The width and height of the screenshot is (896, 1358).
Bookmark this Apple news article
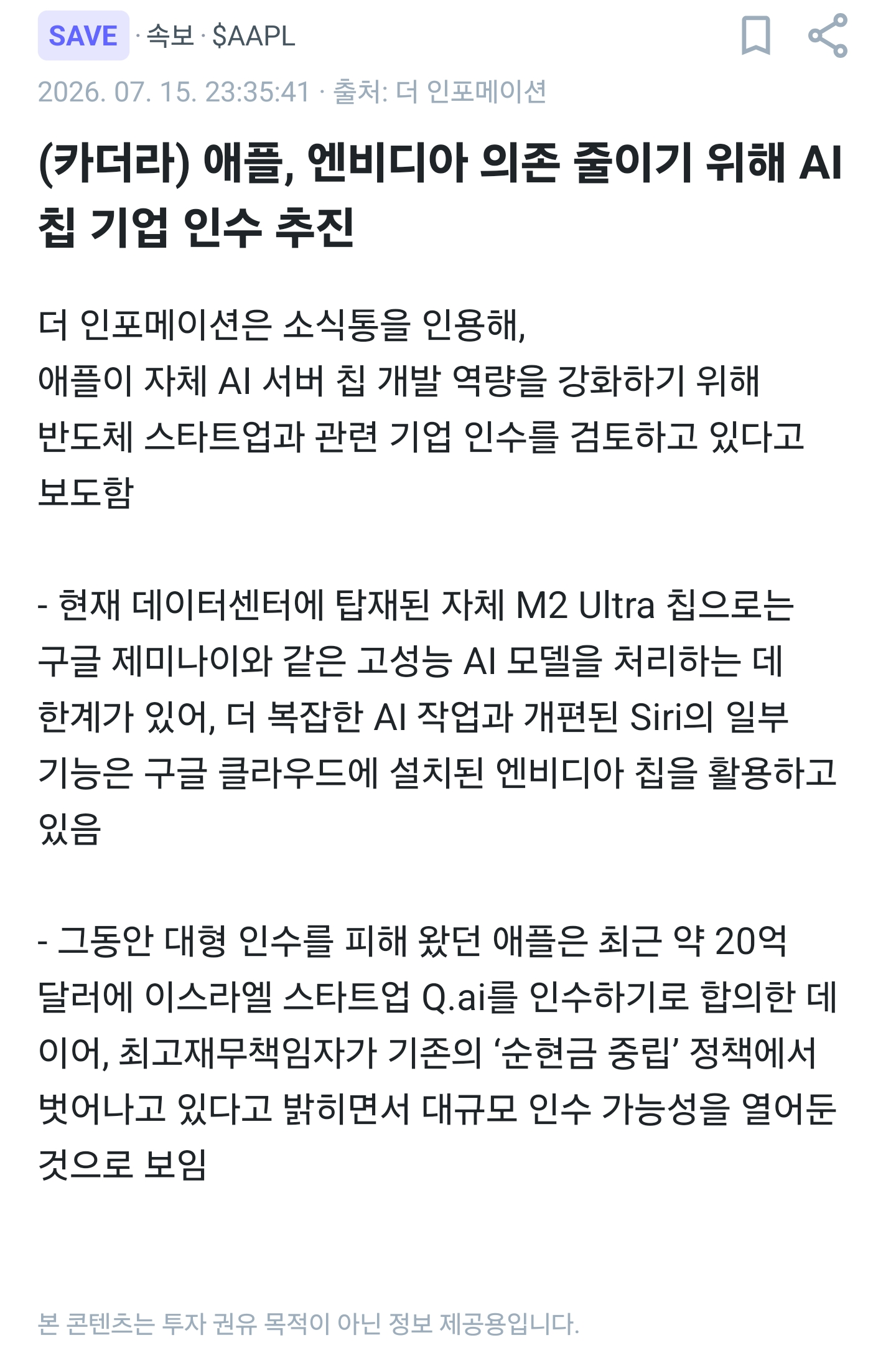coord(755,35)
